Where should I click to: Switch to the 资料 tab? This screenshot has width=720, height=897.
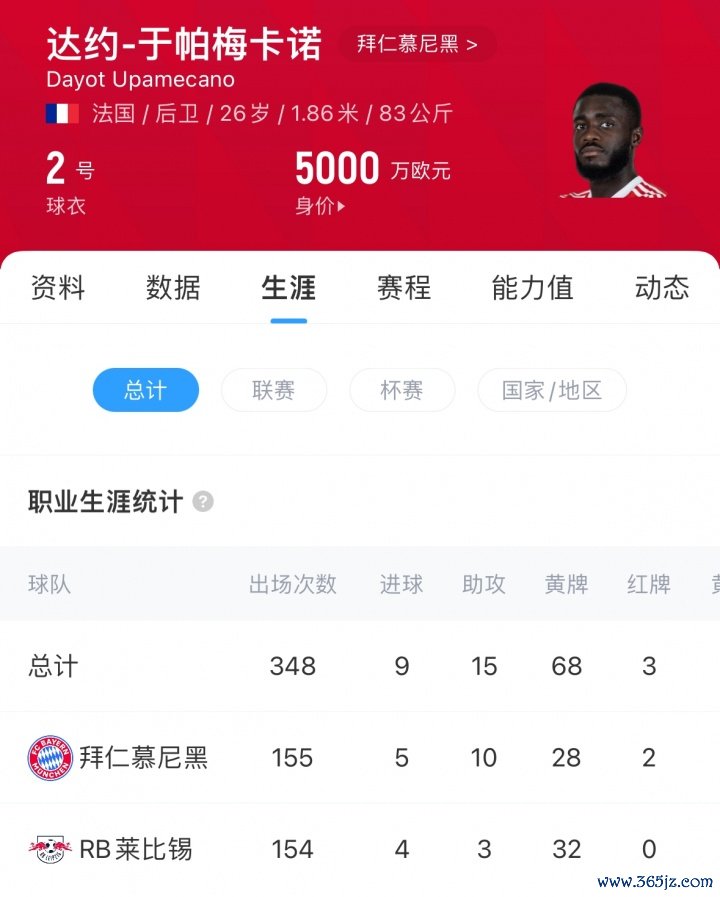point(58,288)
